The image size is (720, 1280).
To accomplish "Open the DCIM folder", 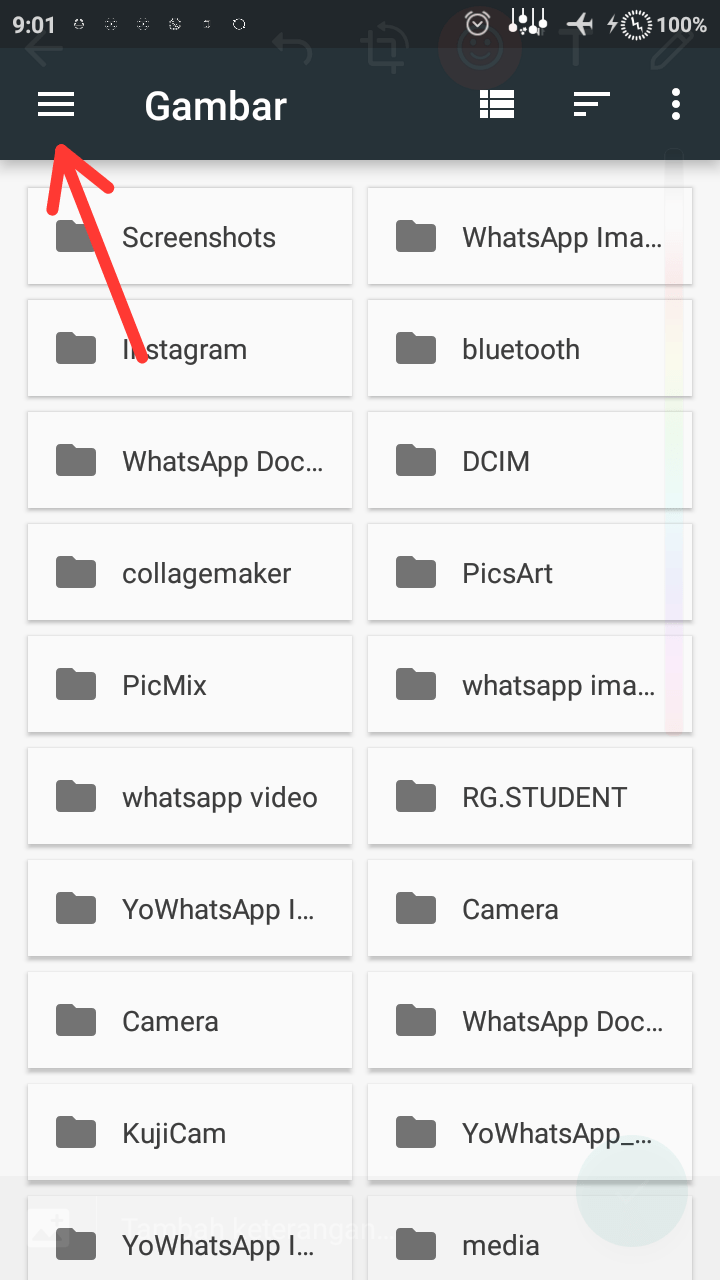I will tap(530, 461).
